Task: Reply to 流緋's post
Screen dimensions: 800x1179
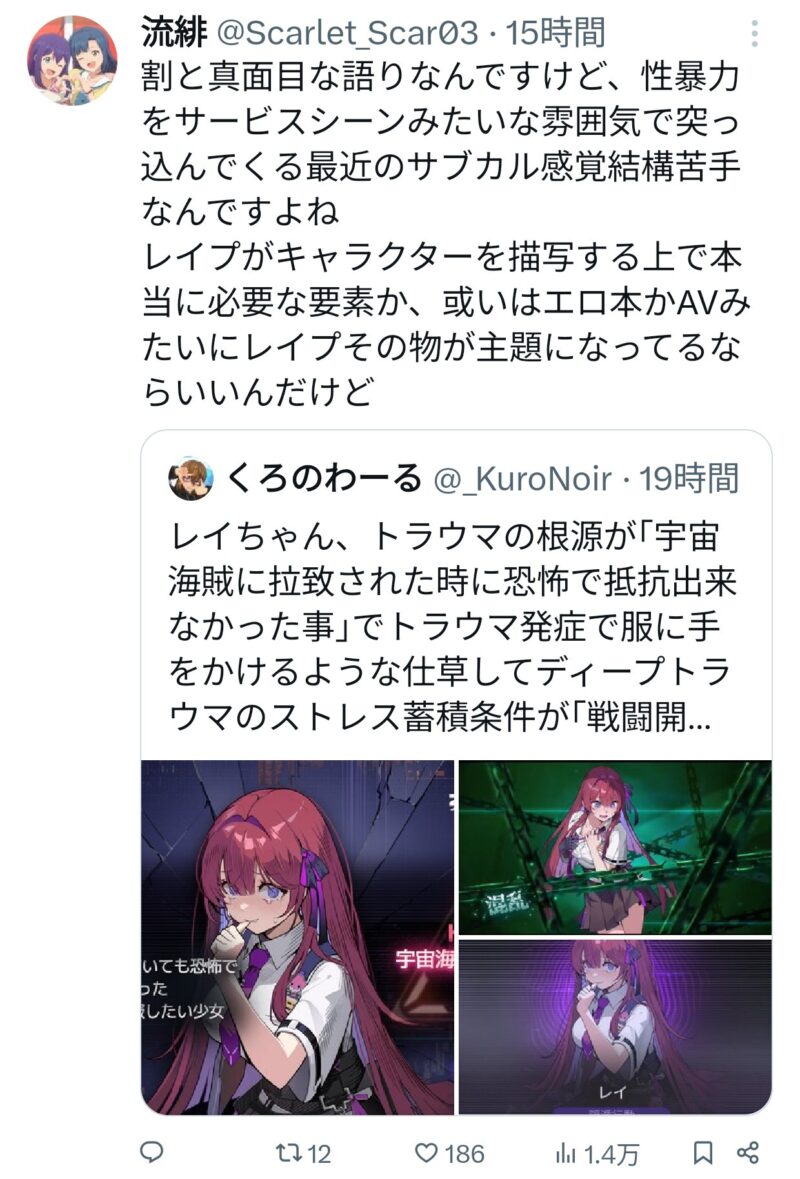Action: pyautogui.click(x=151, y=1153)
